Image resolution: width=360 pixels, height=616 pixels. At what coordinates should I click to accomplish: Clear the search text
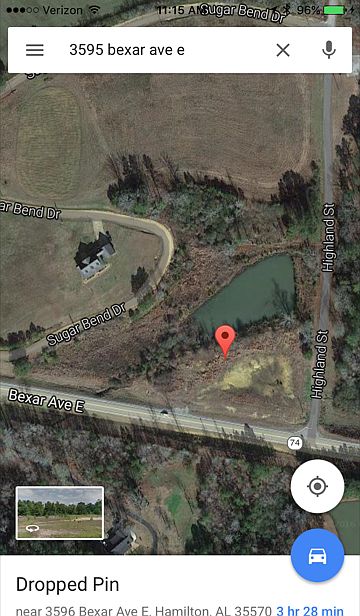[283, 50]
